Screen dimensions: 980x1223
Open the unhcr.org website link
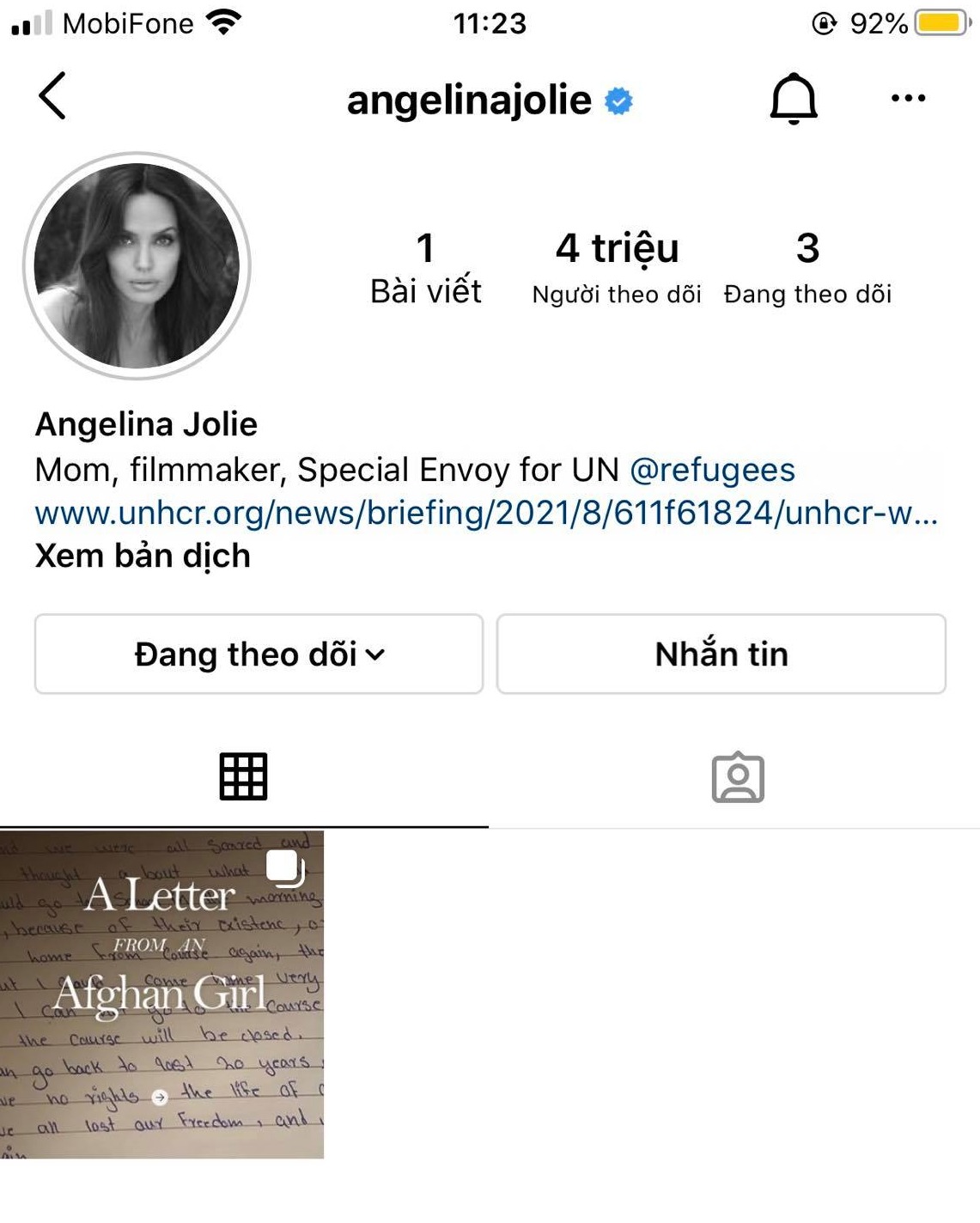coord(486,513)
